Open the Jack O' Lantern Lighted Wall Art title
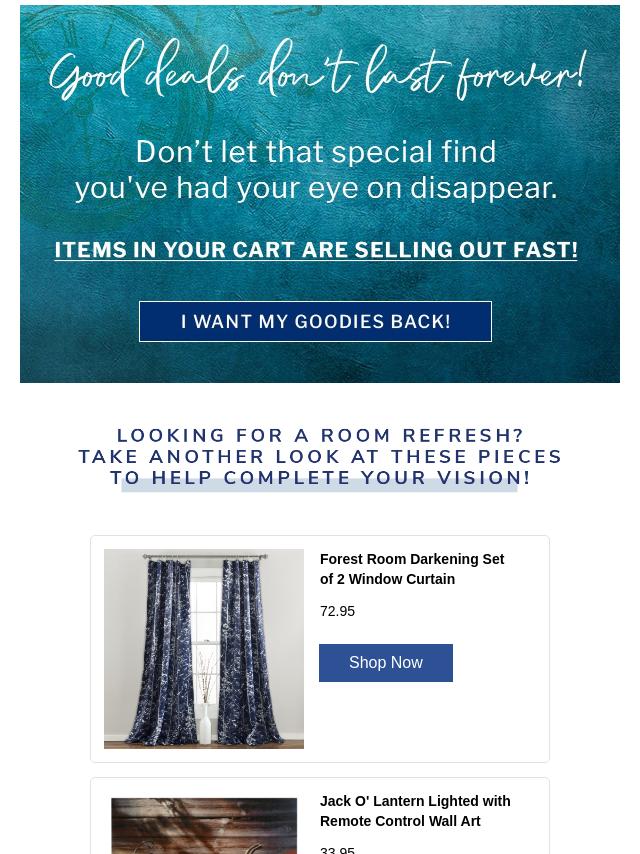 415,811
